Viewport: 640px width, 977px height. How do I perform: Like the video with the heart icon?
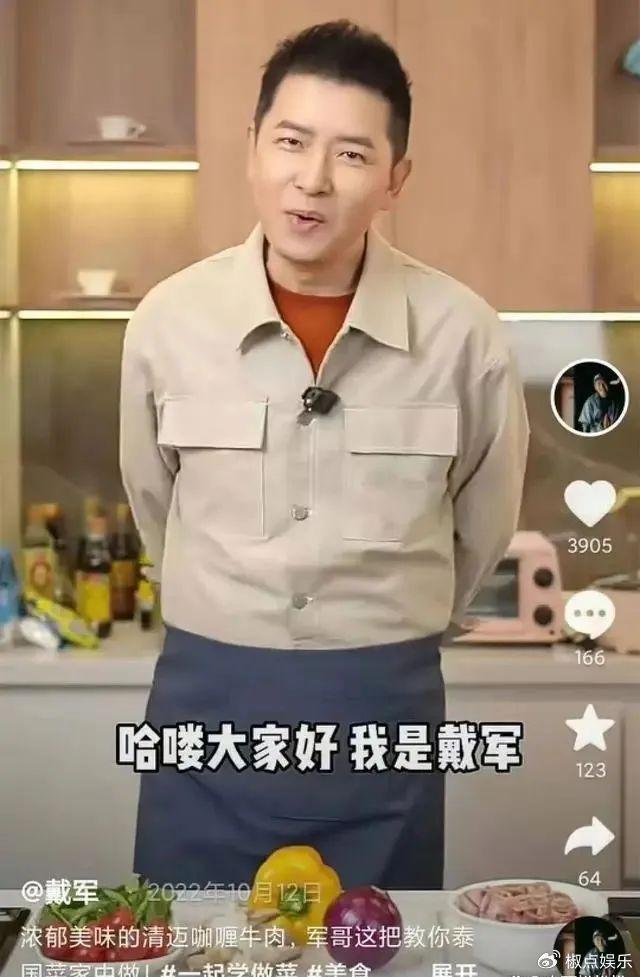point(590,502)
